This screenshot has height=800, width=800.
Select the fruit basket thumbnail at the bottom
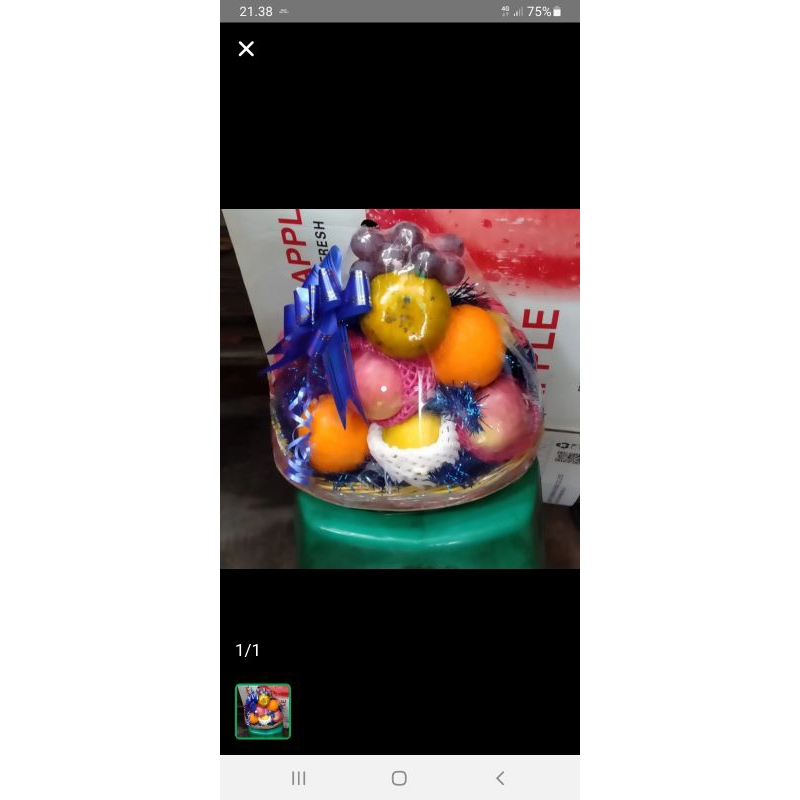pos(263,711)
